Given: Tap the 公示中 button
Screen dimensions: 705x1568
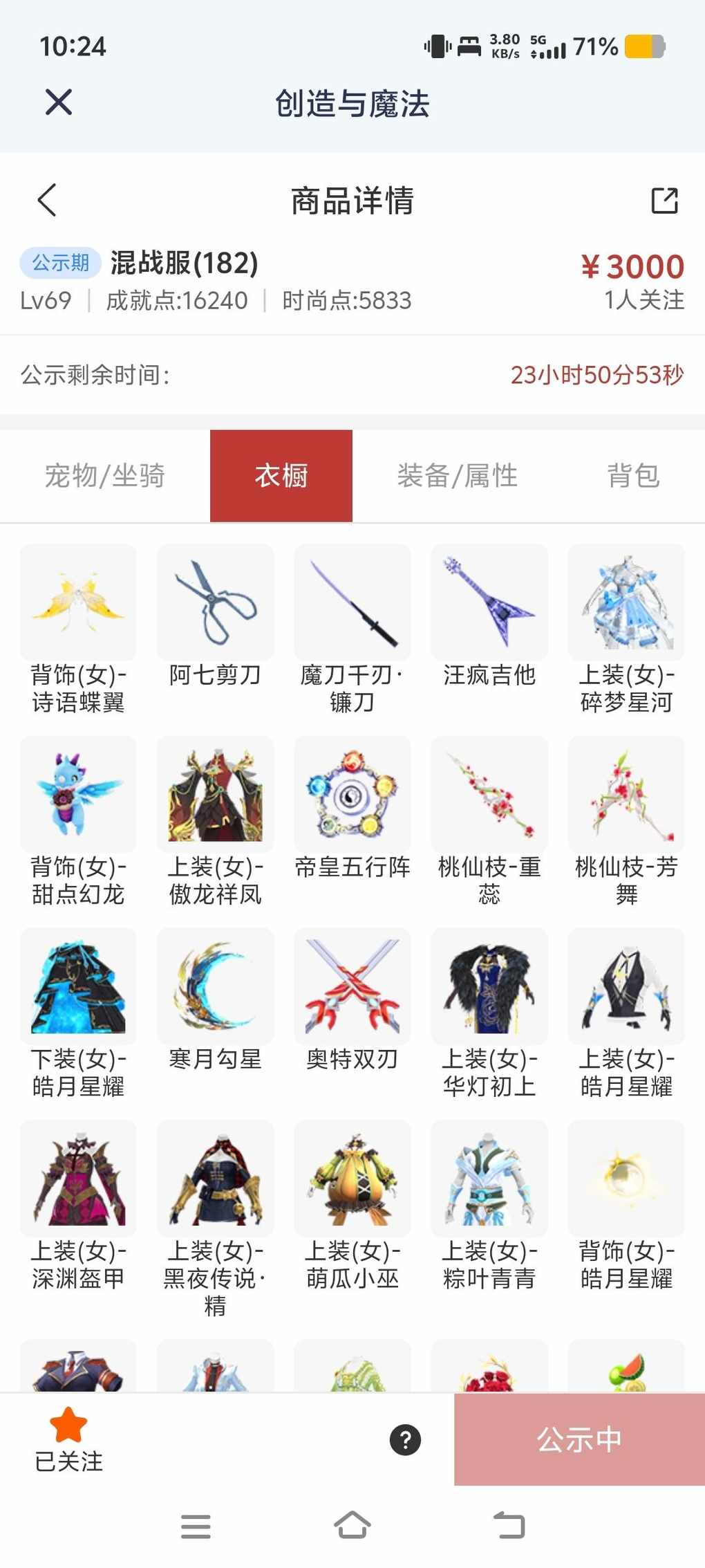Looking at the screenshot, I should coord(579,1439).
